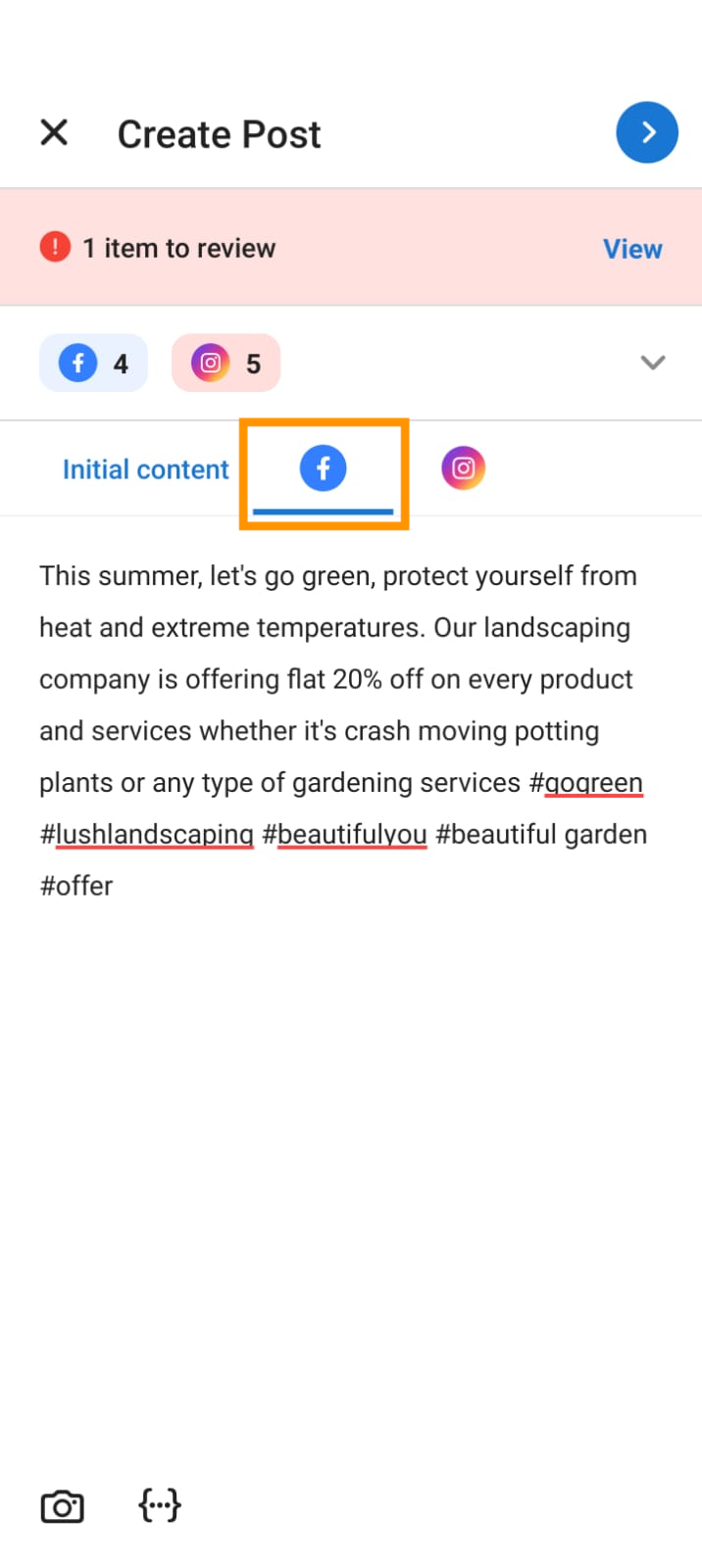Viewport: 702px width, 1568px height.
Task: Tap the Facebook accounts chip showing 4
Action: [x=93, y=364]
